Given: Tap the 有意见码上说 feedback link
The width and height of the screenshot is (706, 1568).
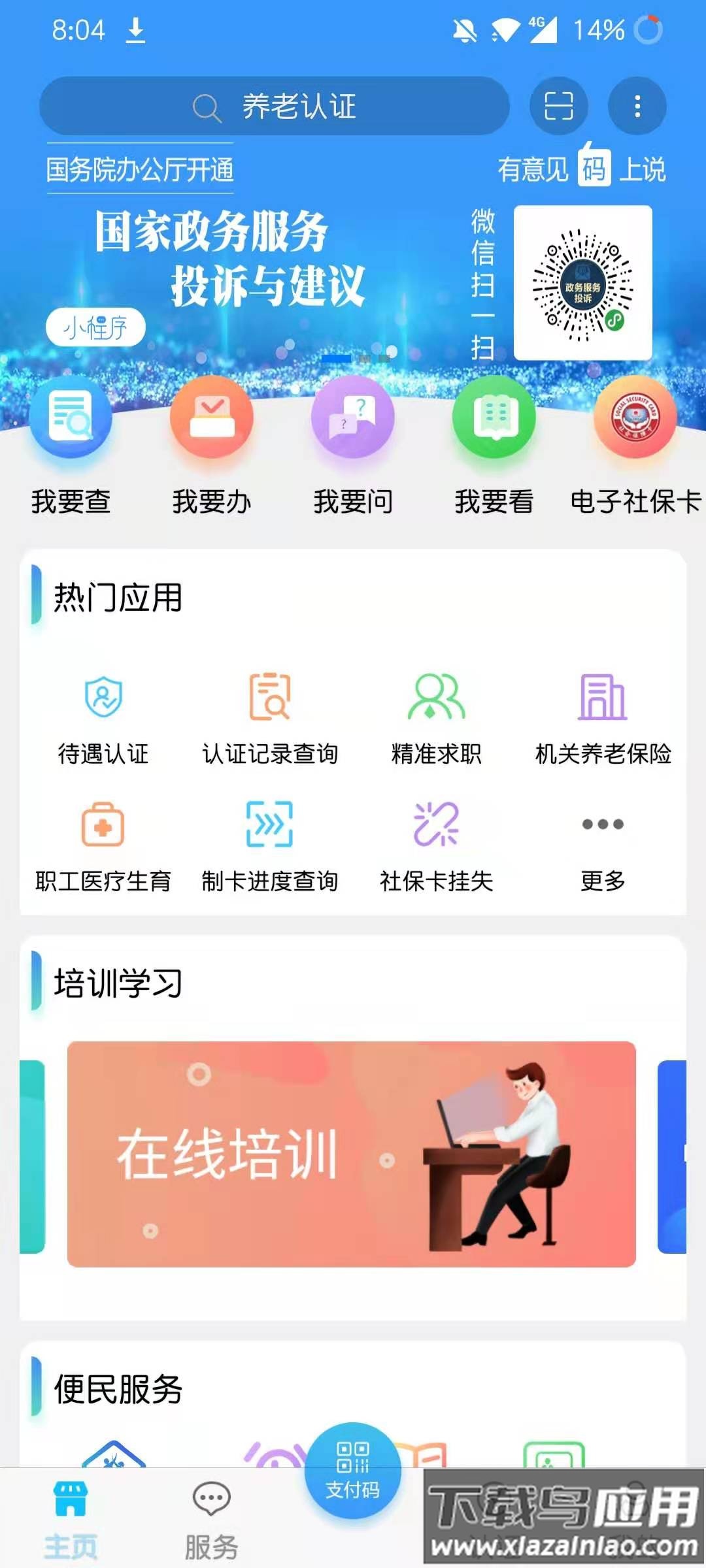Looking at the screenshot, I should 582,169.
